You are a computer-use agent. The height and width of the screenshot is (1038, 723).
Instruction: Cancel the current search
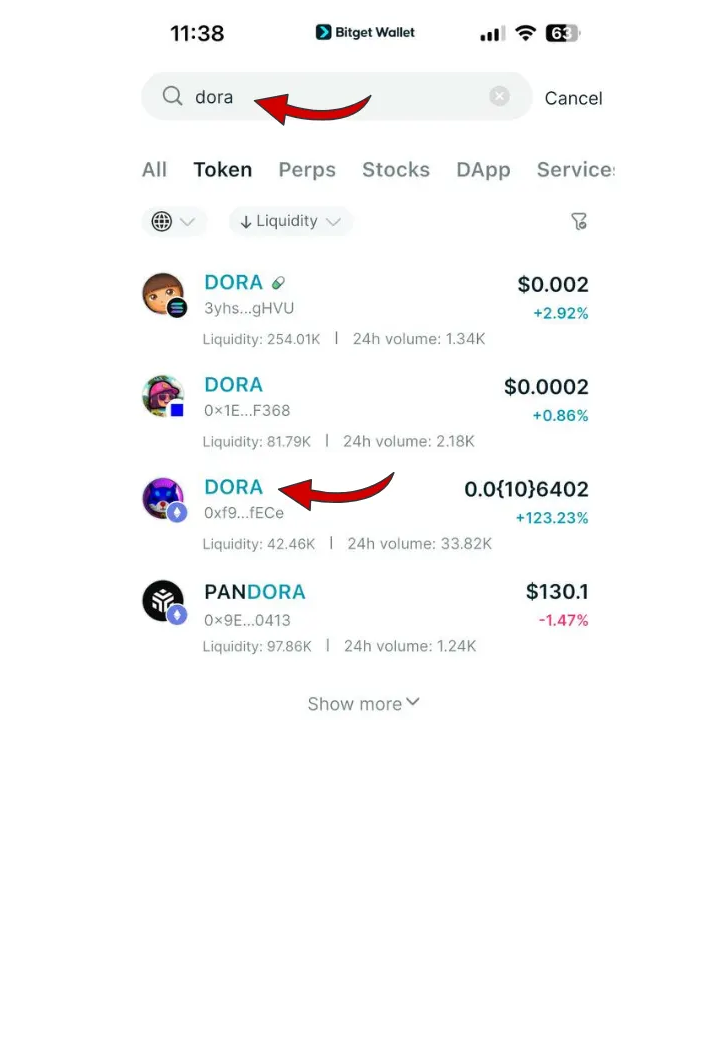tap(573, 98)
